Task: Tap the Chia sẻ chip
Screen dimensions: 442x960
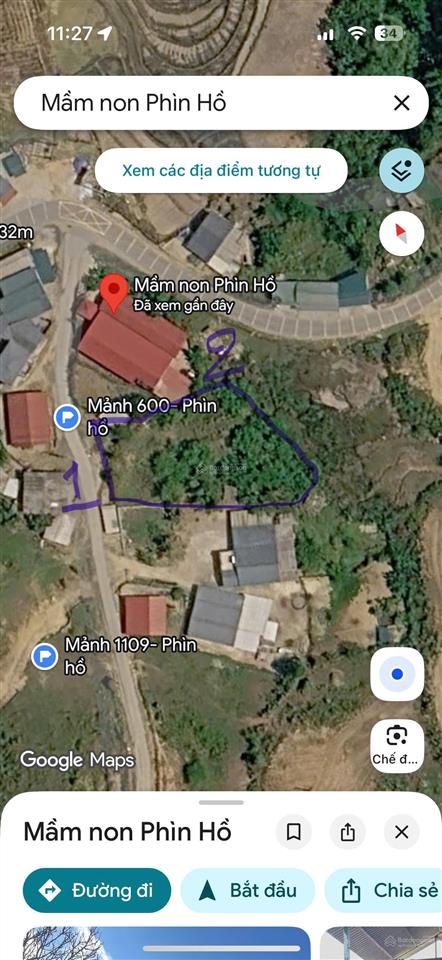Action: [383, 890]
